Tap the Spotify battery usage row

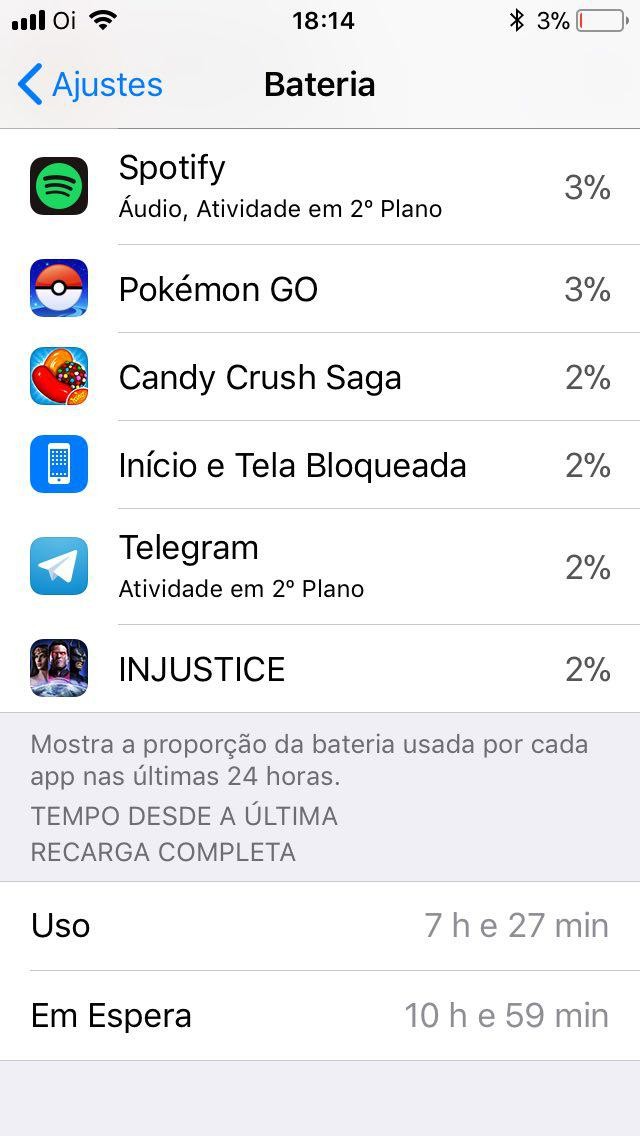point(320,187)
